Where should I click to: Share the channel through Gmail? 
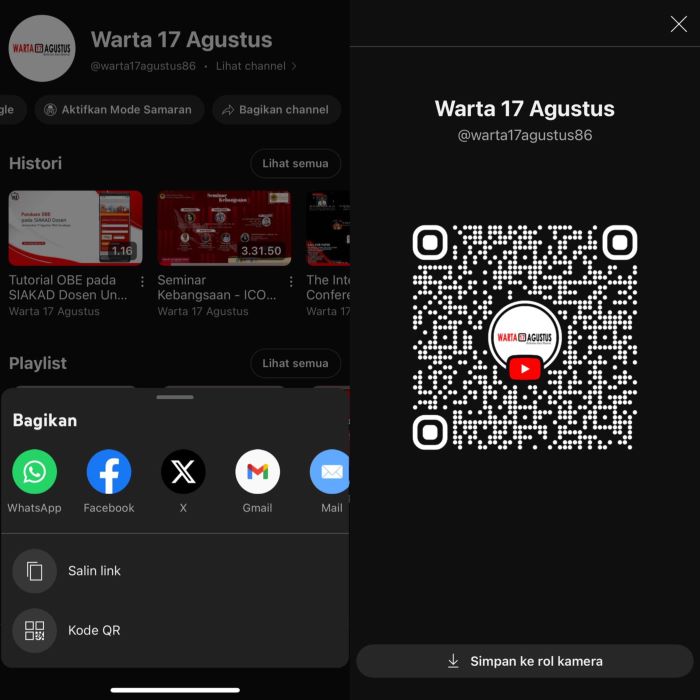click(257, 472)
